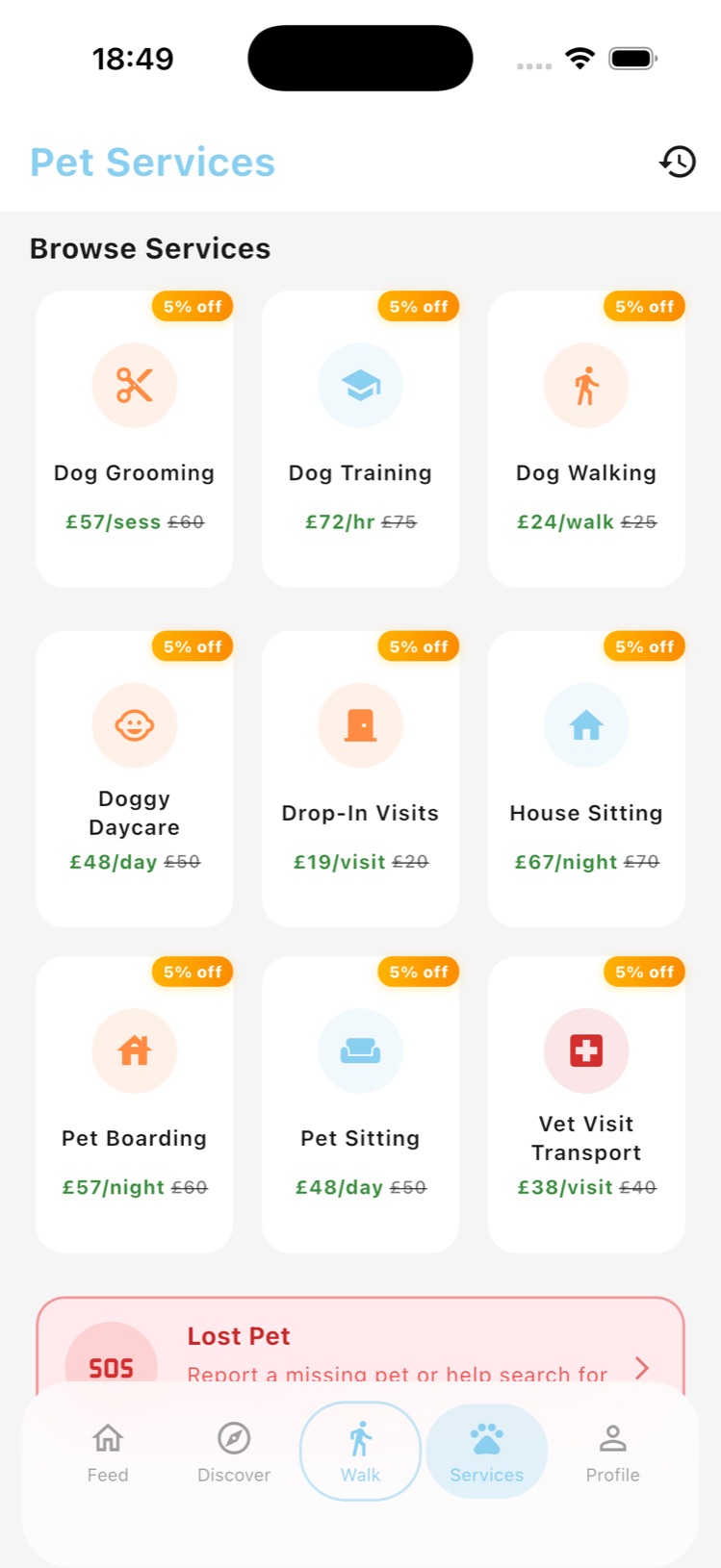Tap the Dog Training graduation cap icon

(x=359, y=384)
